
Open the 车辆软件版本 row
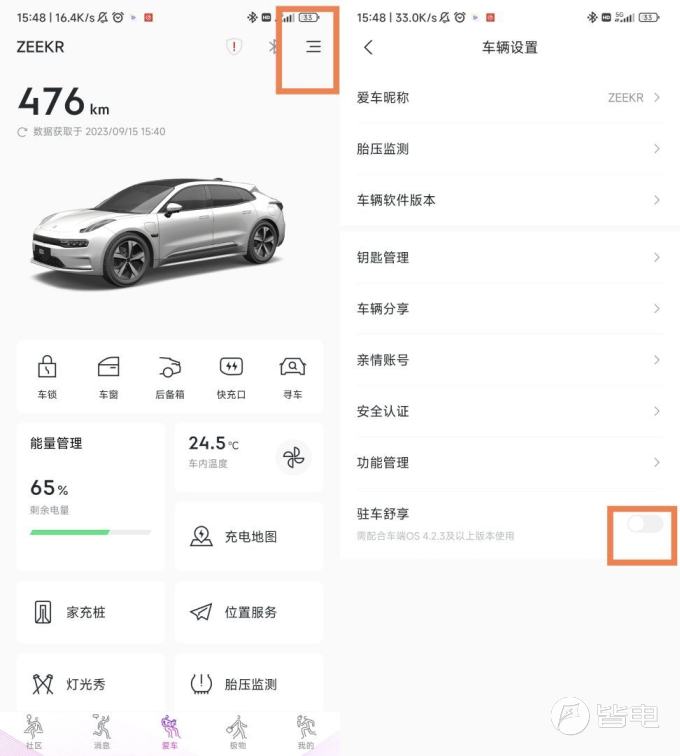tap(509, 200)
